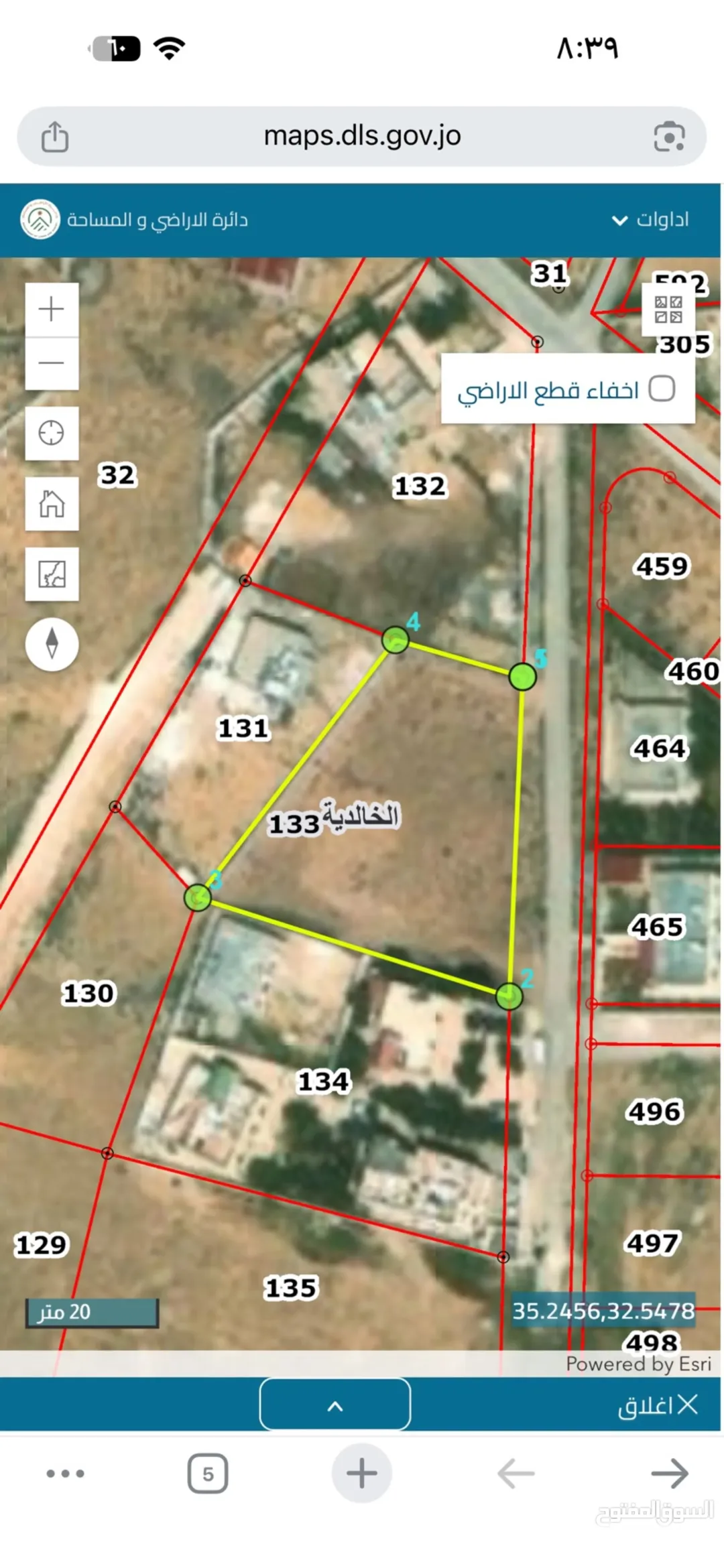Open the tabs switcher showing 5

(x=208, y=1474)
